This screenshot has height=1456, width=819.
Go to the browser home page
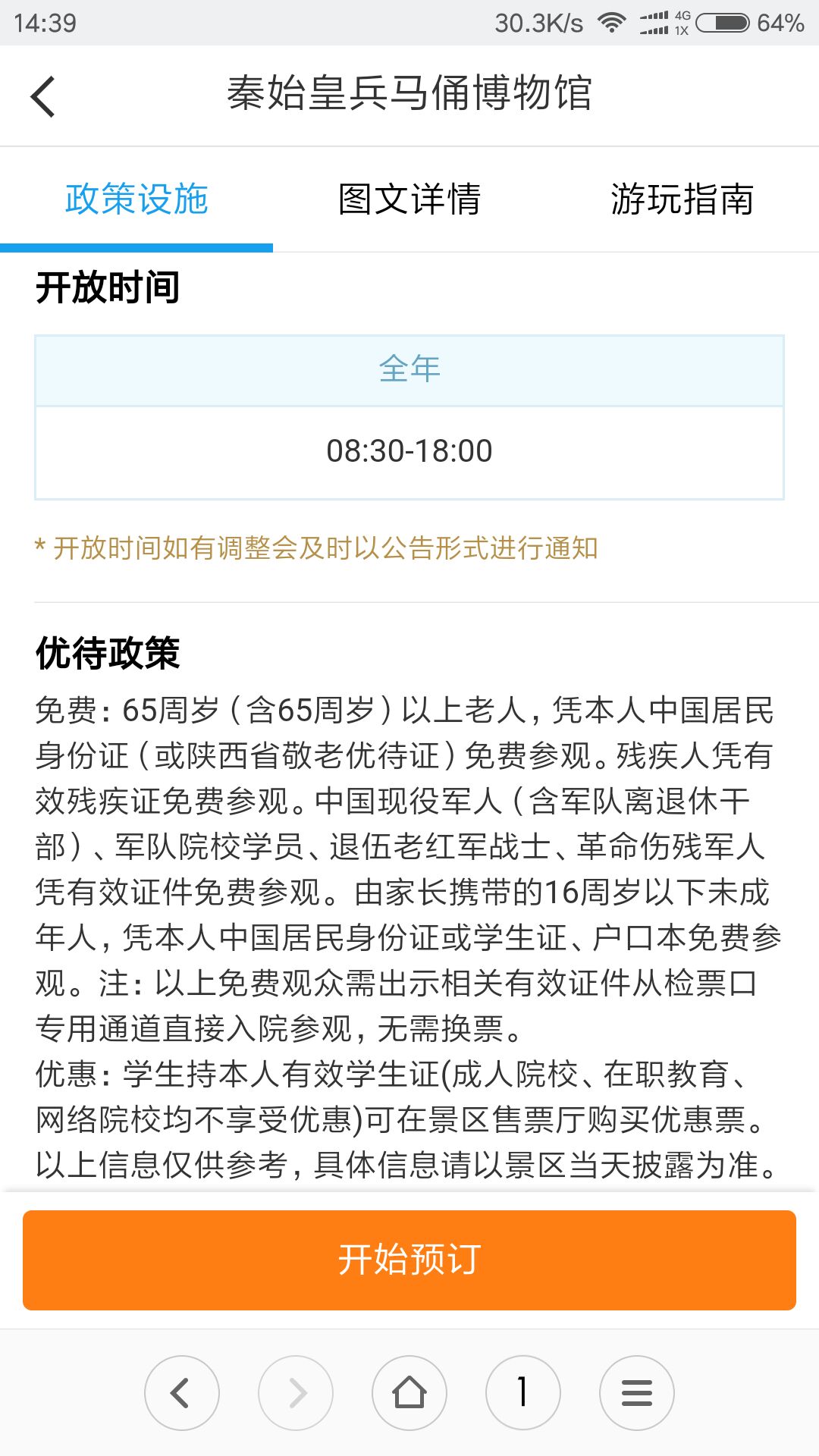(x=409, y=1393)
